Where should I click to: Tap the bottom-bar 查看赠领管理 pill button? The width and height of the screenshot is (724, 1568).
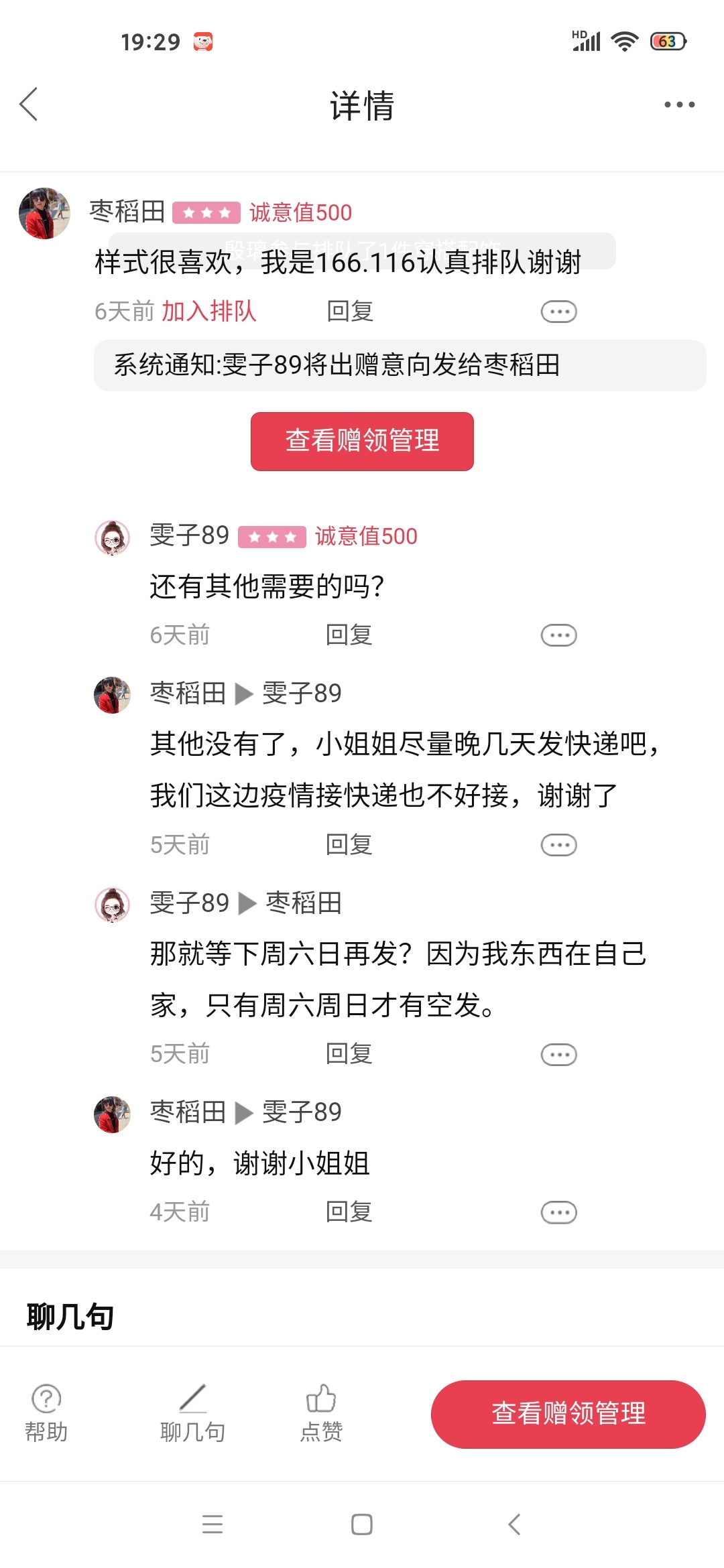pyautogui.click(x=568, y=1414)
